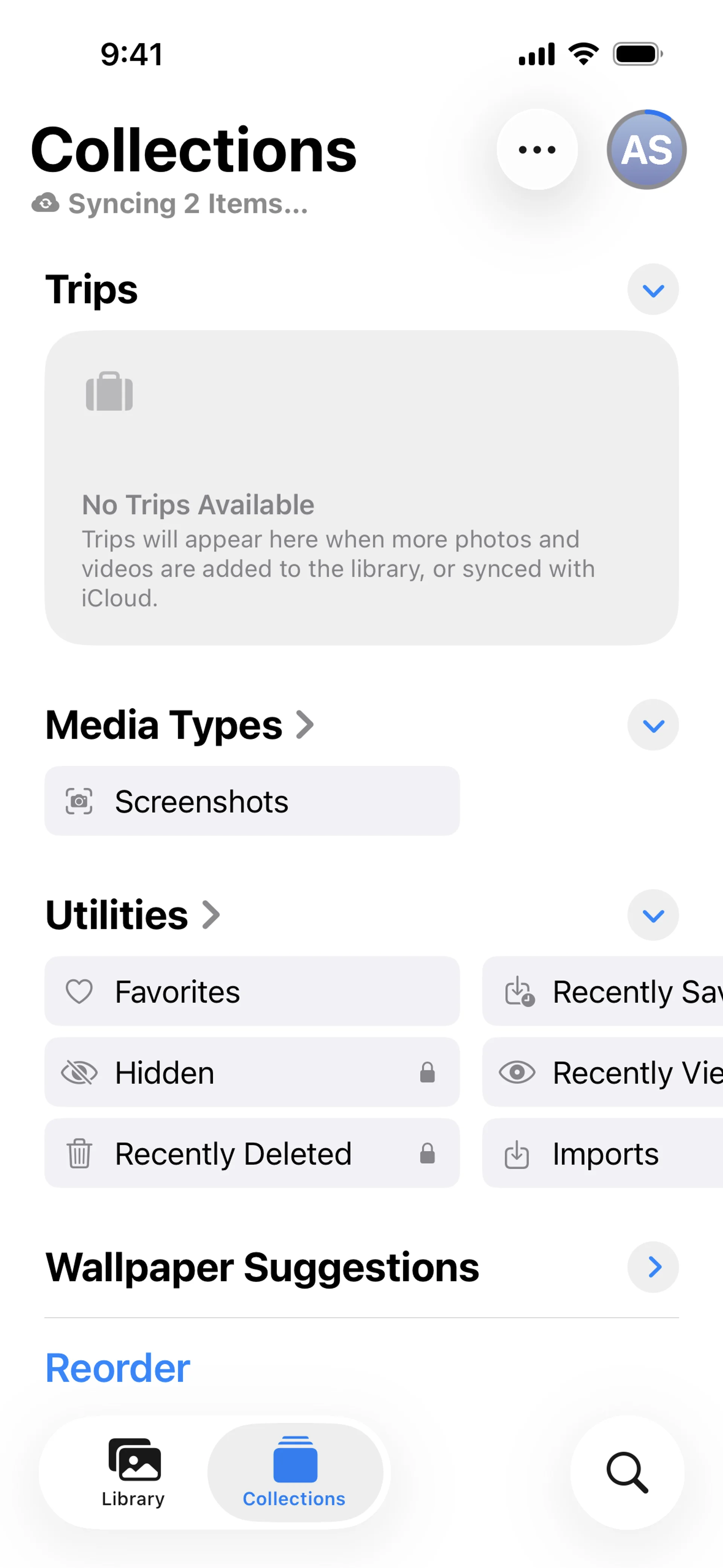Open Favorites
The width and height of the screenshot is (723, 1568).
pos(252,992)
